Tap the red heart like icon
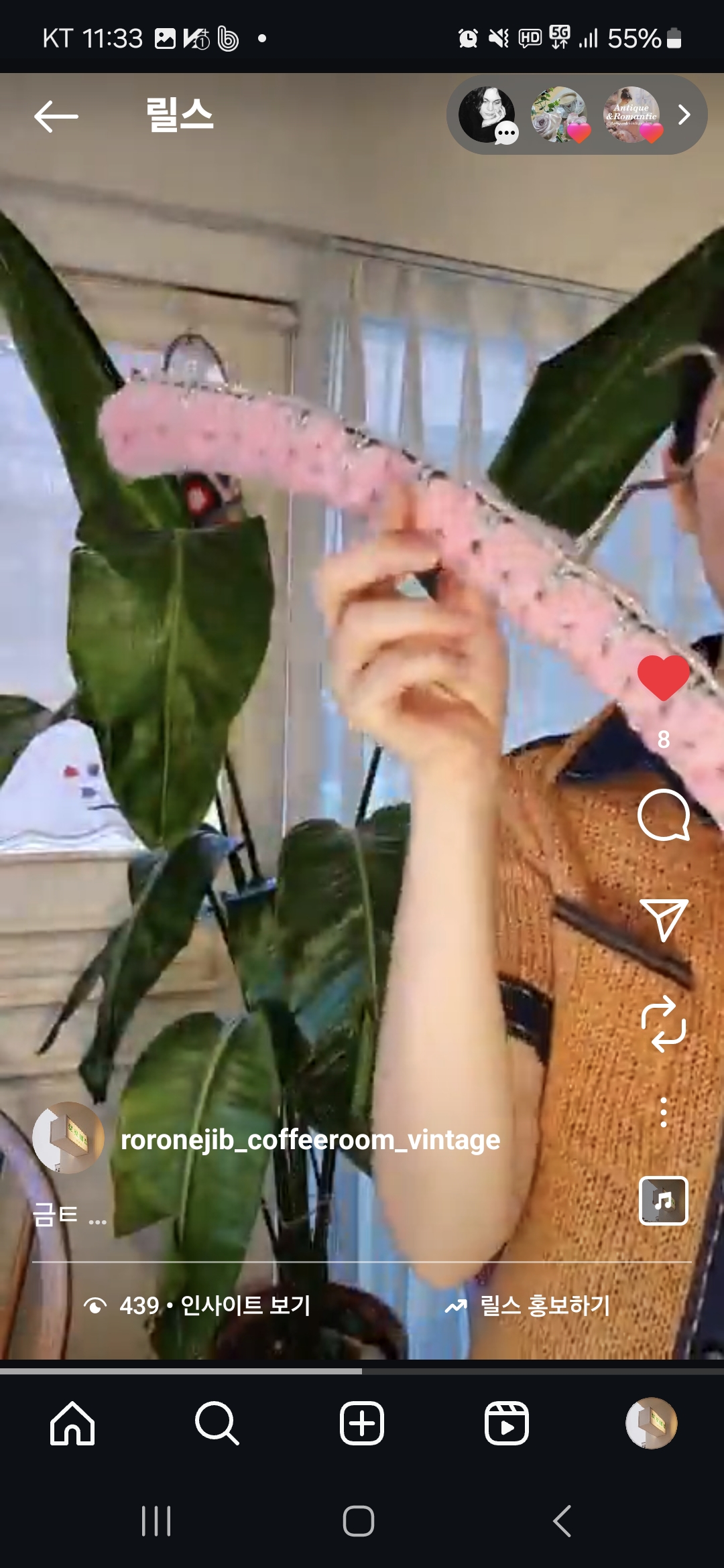Screen dimensions: 724x1568 (x=663, y=678)
